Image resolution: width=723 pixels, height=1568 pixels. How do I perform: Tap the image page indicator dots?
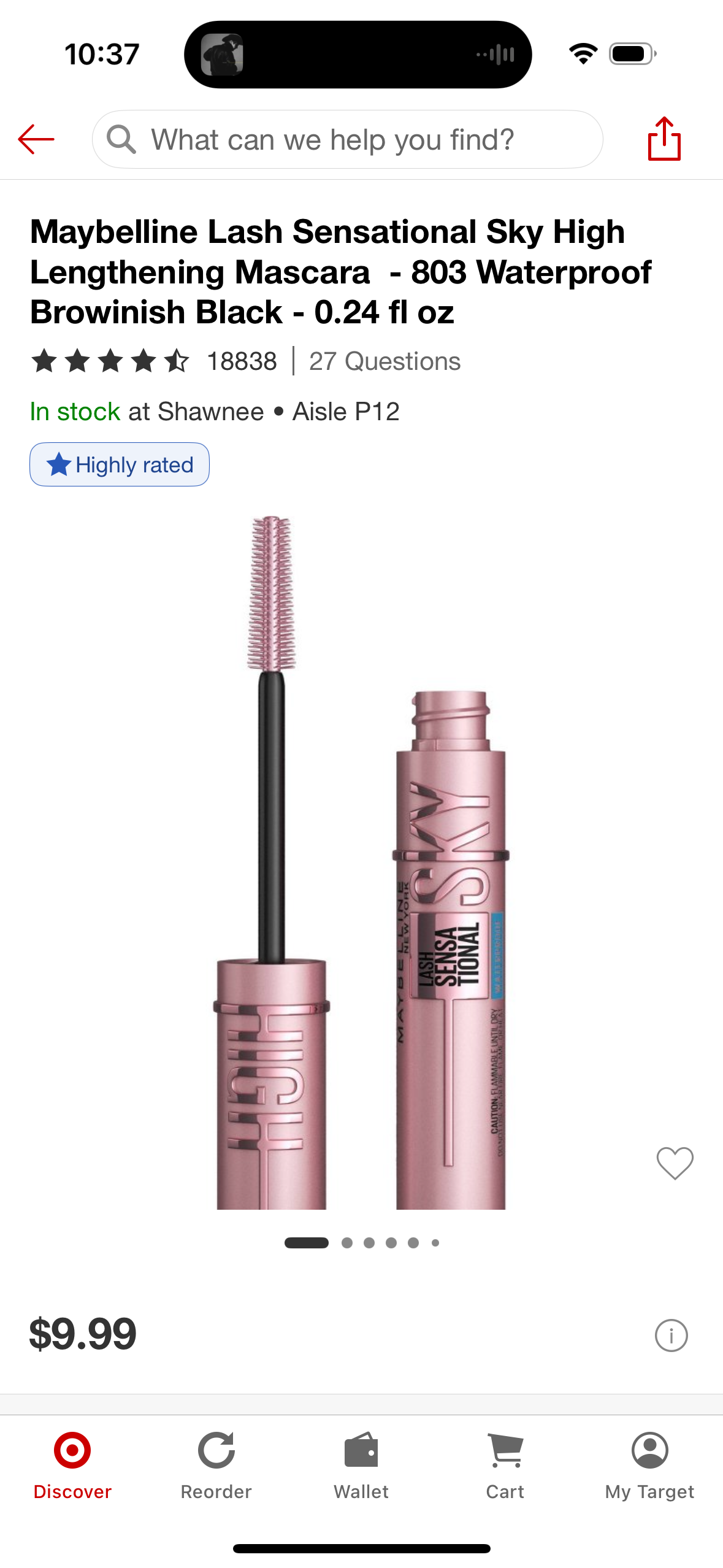[x=361, y=1243]
